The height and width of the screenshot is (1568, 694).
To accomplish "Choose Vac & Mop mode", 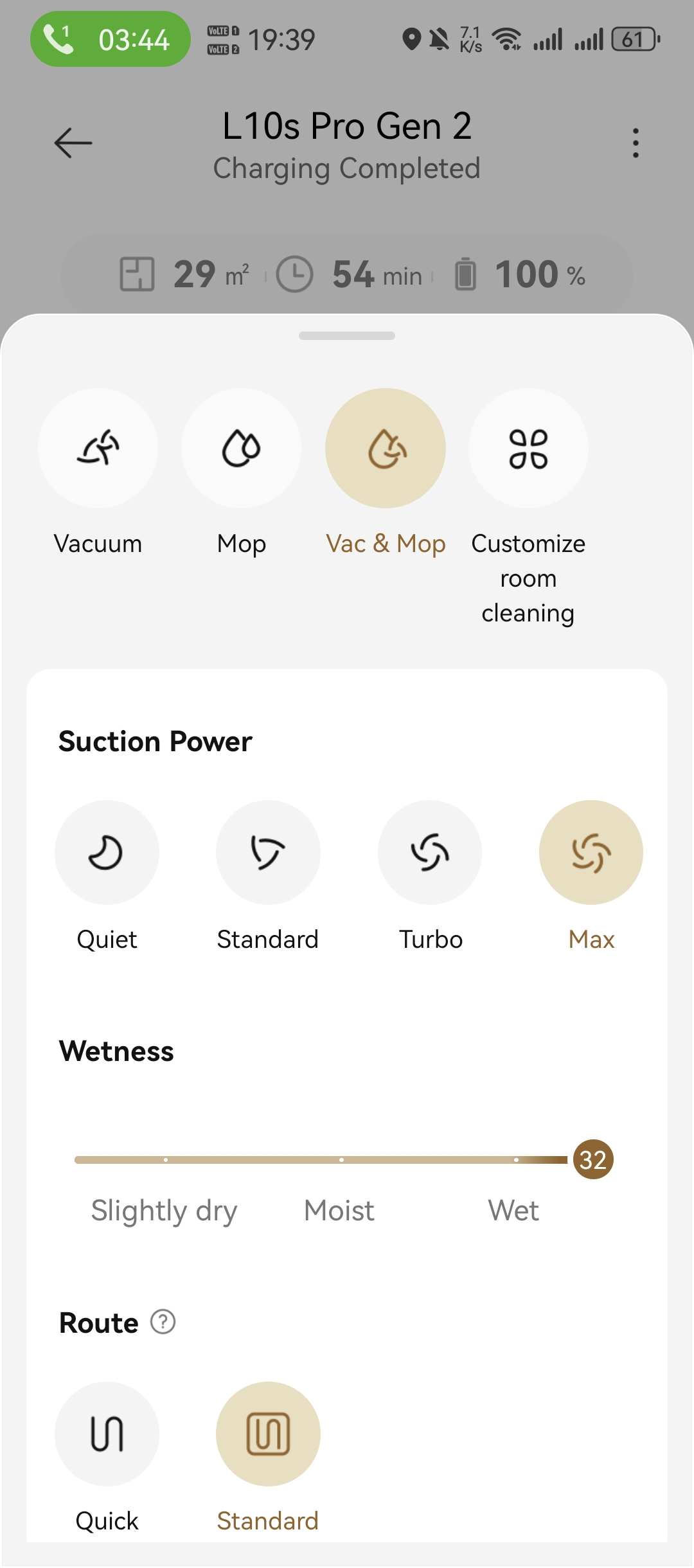I will pos(386,449).
